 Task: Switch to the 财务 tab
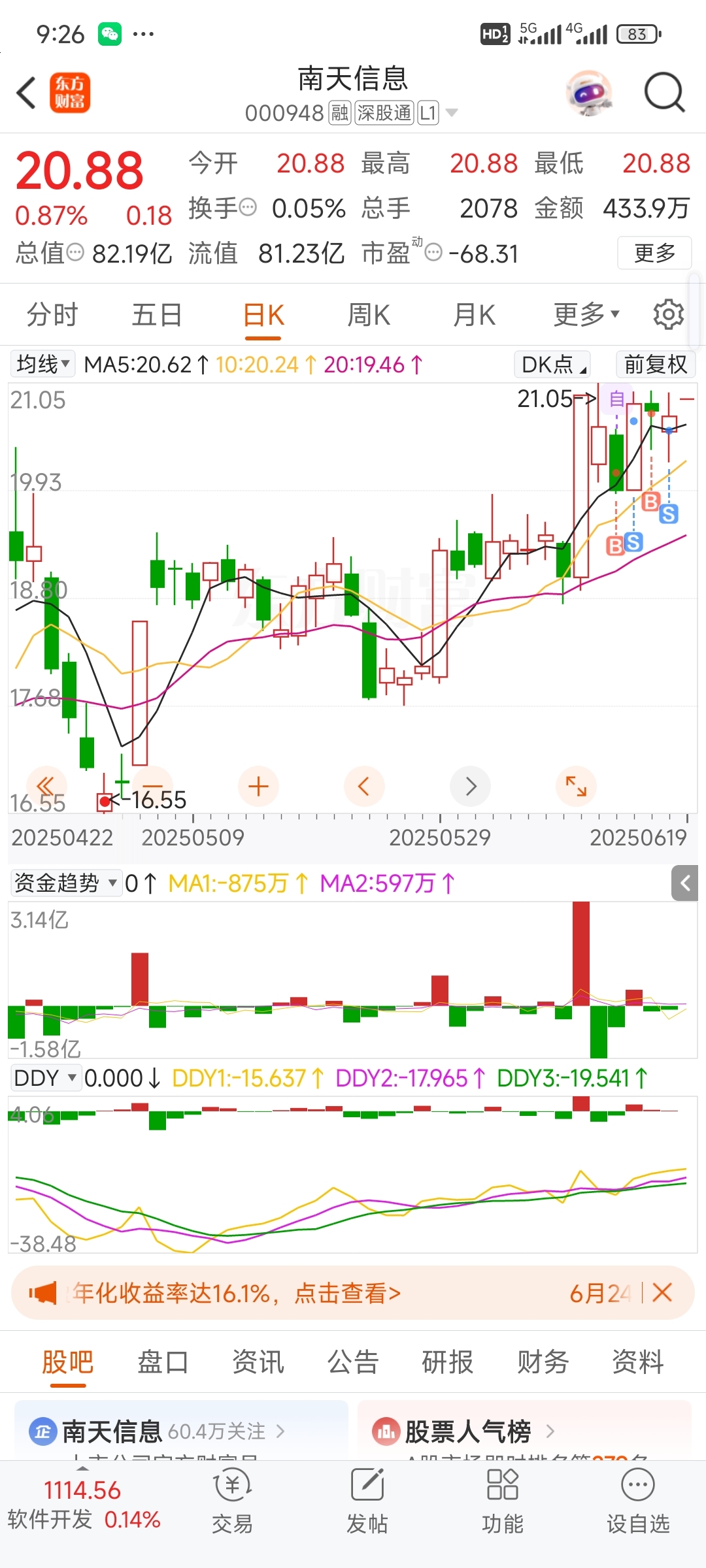click(x=543, y=1363)
